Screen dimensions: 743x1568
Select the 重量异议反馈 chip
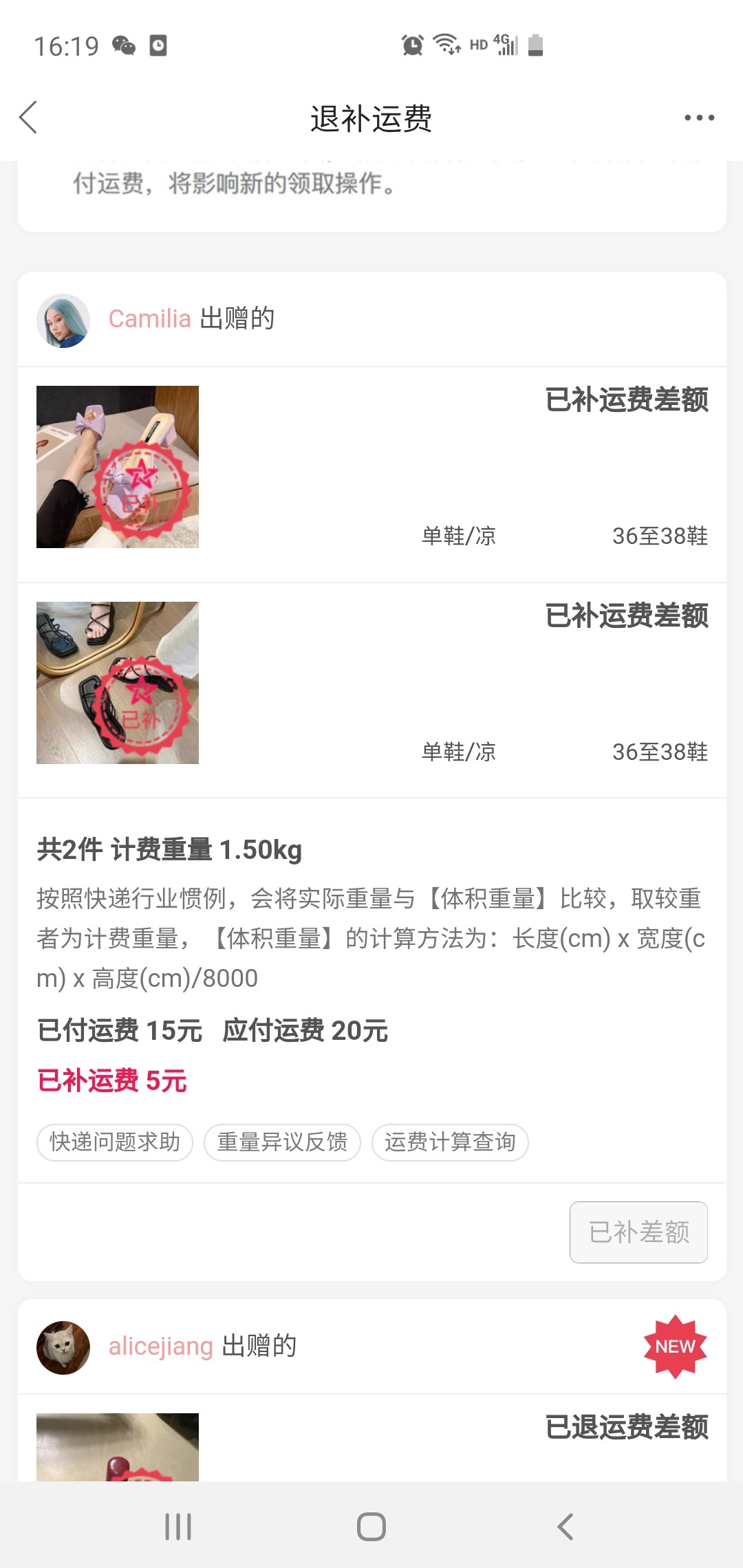[282, 1142]
